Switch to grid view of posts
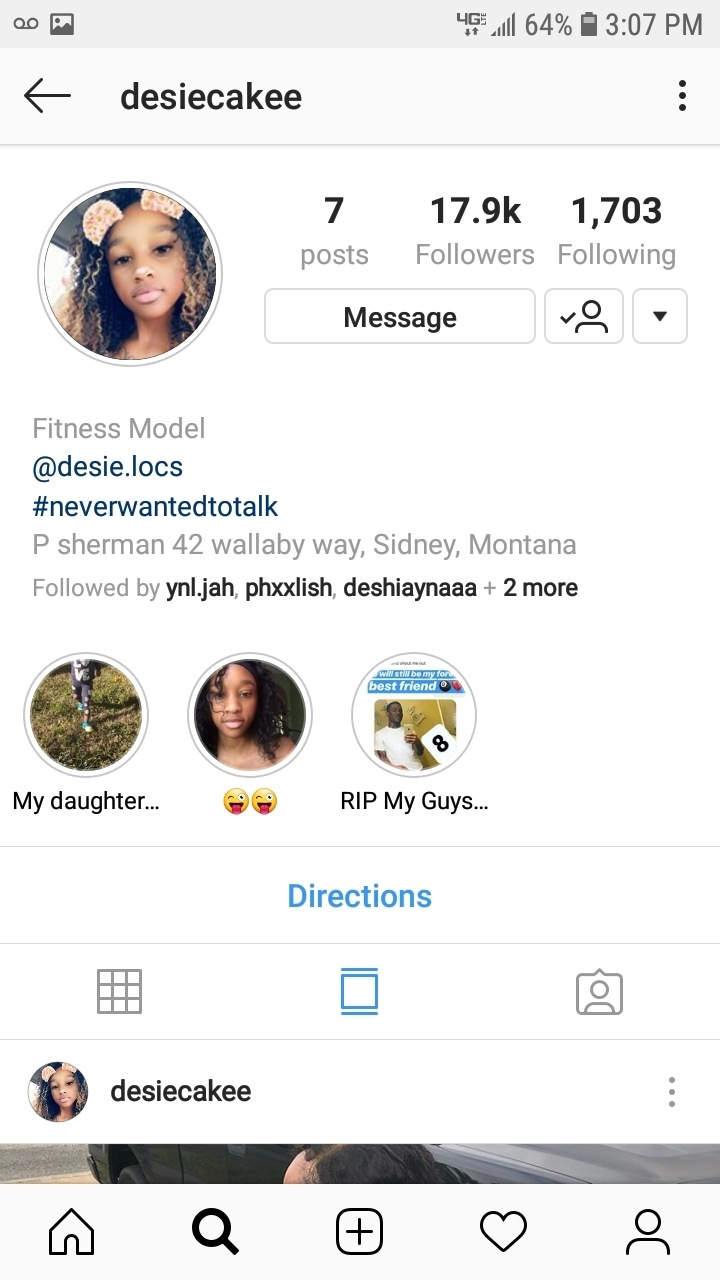The image size is (720, 1280). tap(120, 992)
